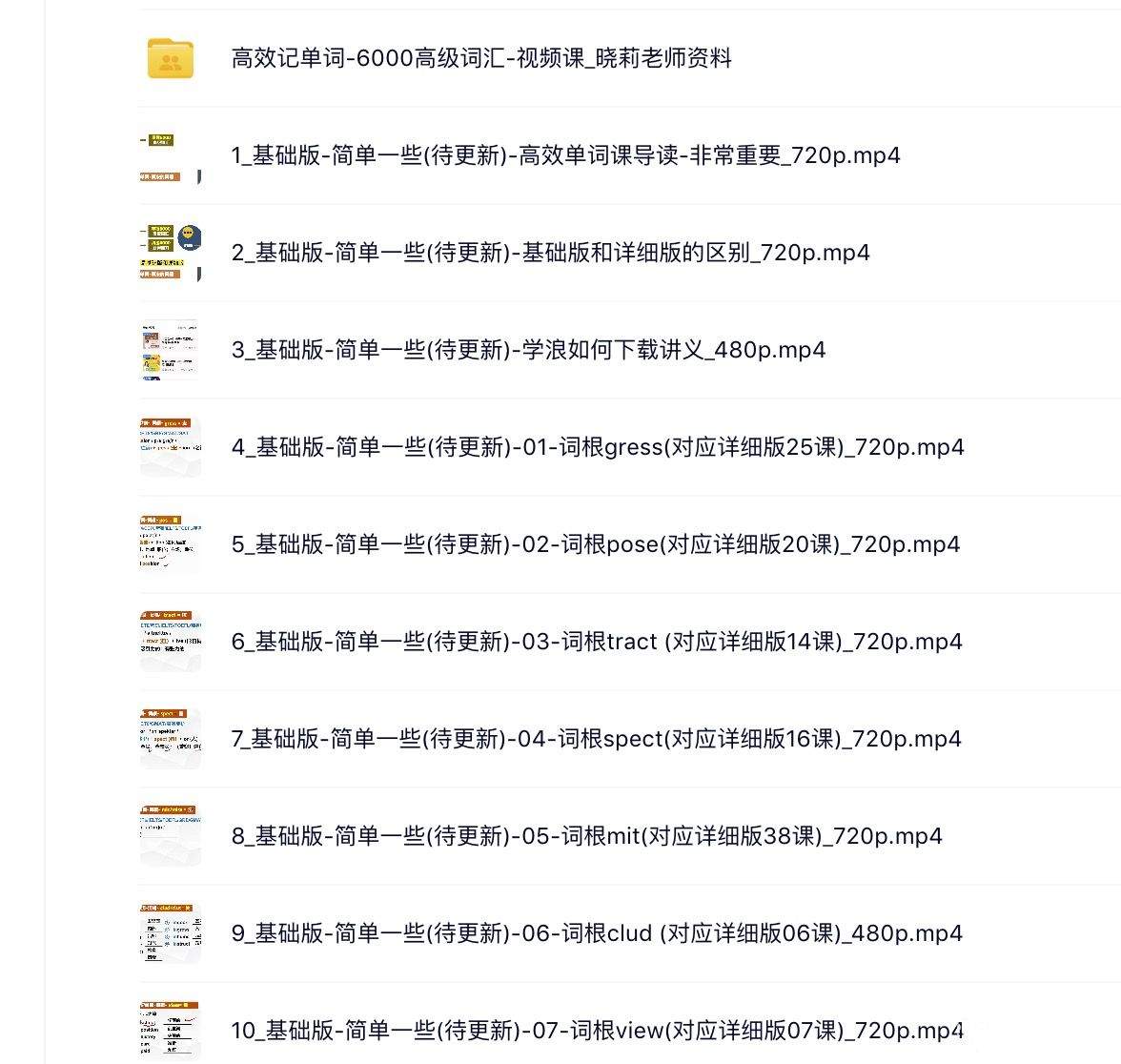Play video 5 词根pose
The height and width of the screenshot is (1064, 1121).
pos(595,544)
